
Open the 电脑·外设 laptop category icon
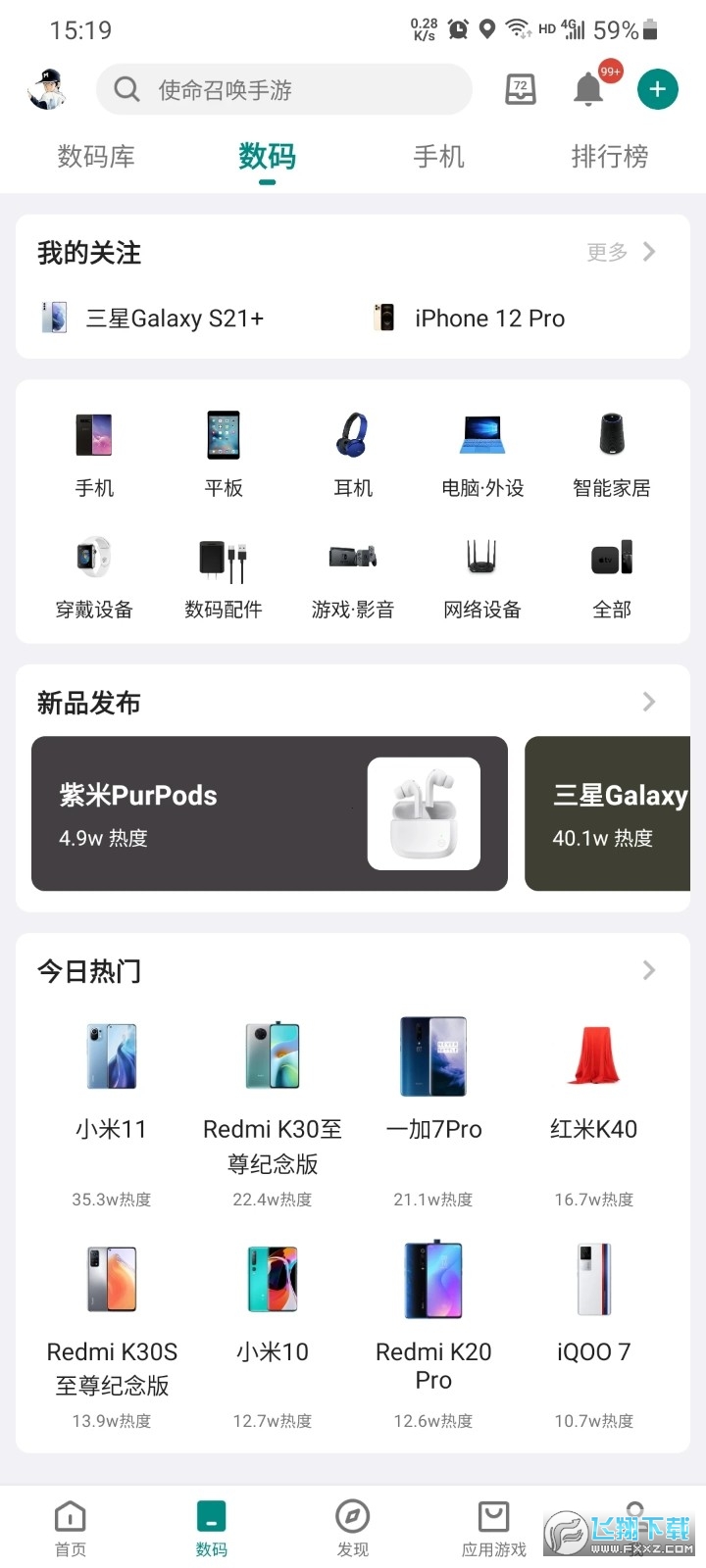(x=482, y=451)
